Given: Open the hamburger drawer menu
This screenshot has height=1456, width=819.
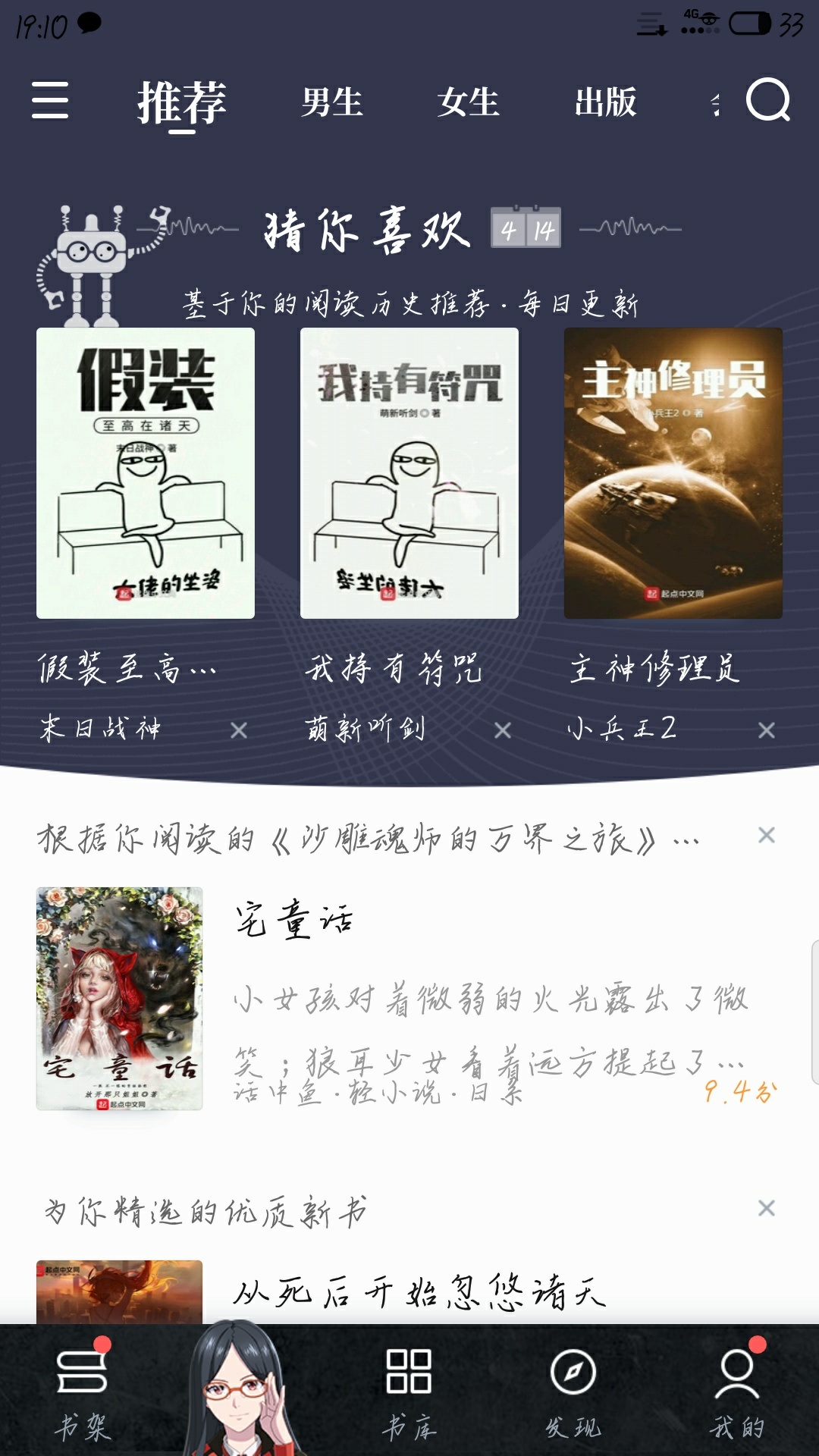Looking at the screenshot, I should pos(50,101).
